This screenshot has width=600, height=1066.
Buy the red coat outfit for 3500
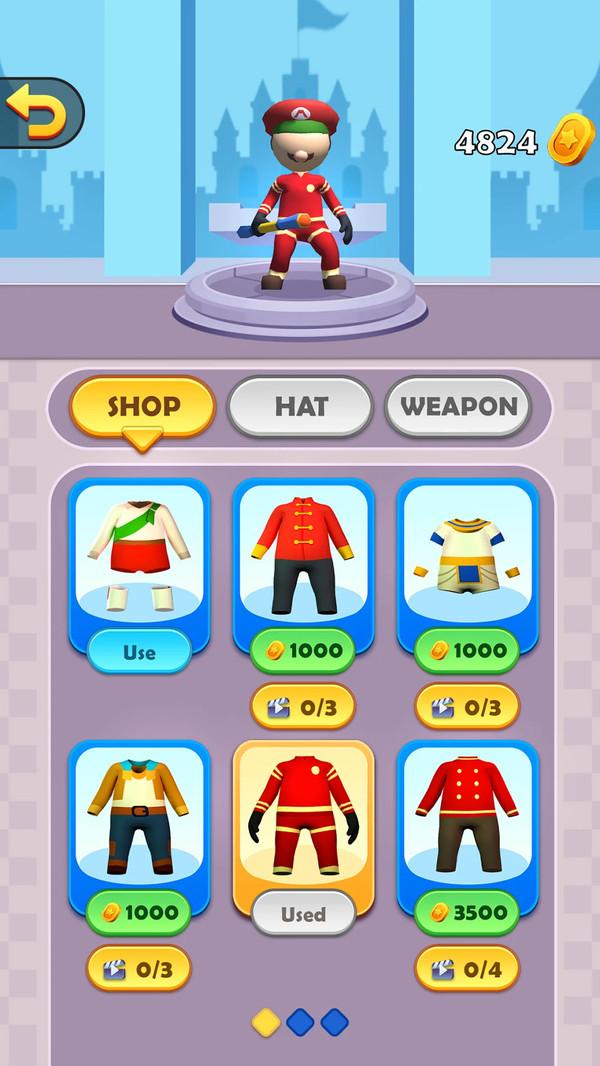coord(467,912)
